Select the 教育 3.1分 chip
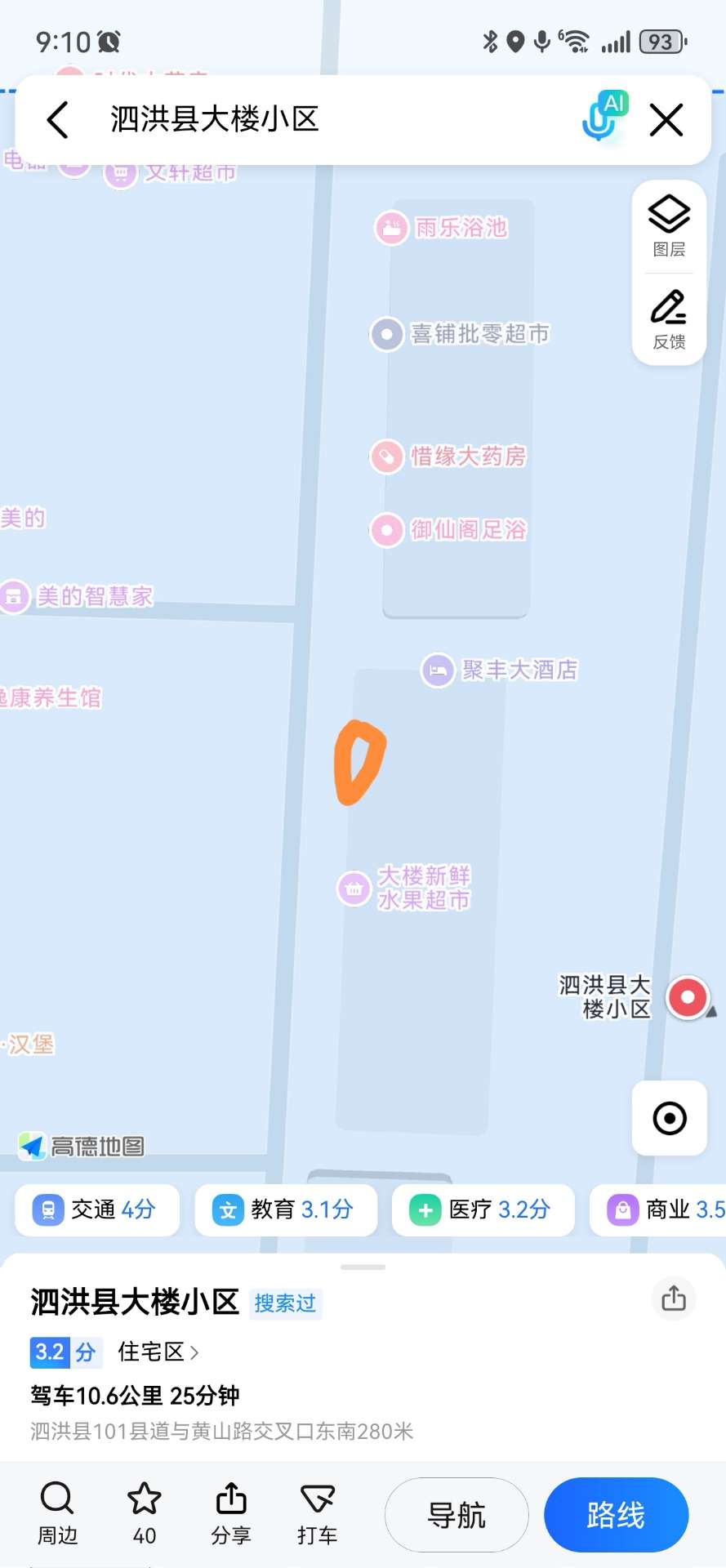Viewport: 726px width, 1568px height. (285, 1209)
